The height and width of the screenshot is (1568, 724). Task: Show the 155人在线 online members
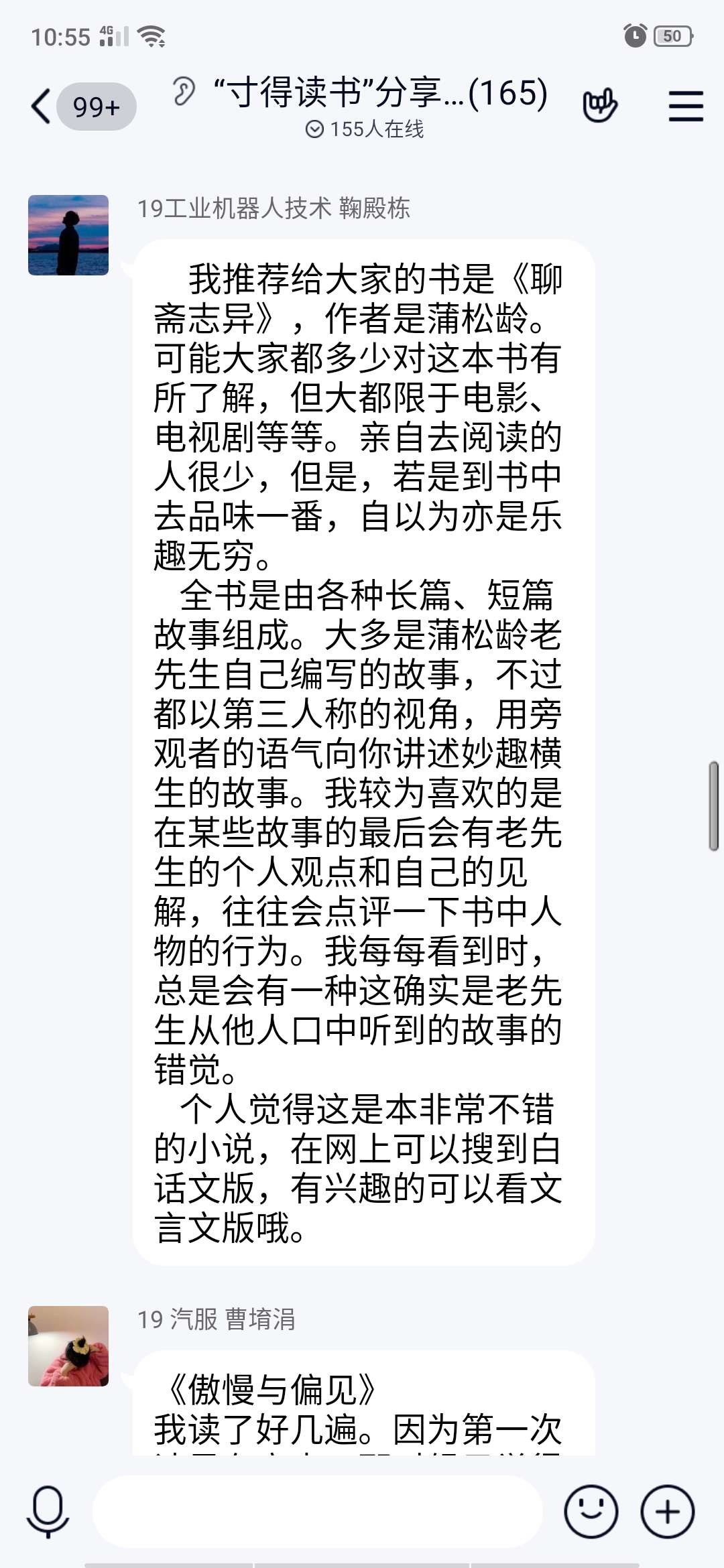pyautogui.click(x=365, y=129)
